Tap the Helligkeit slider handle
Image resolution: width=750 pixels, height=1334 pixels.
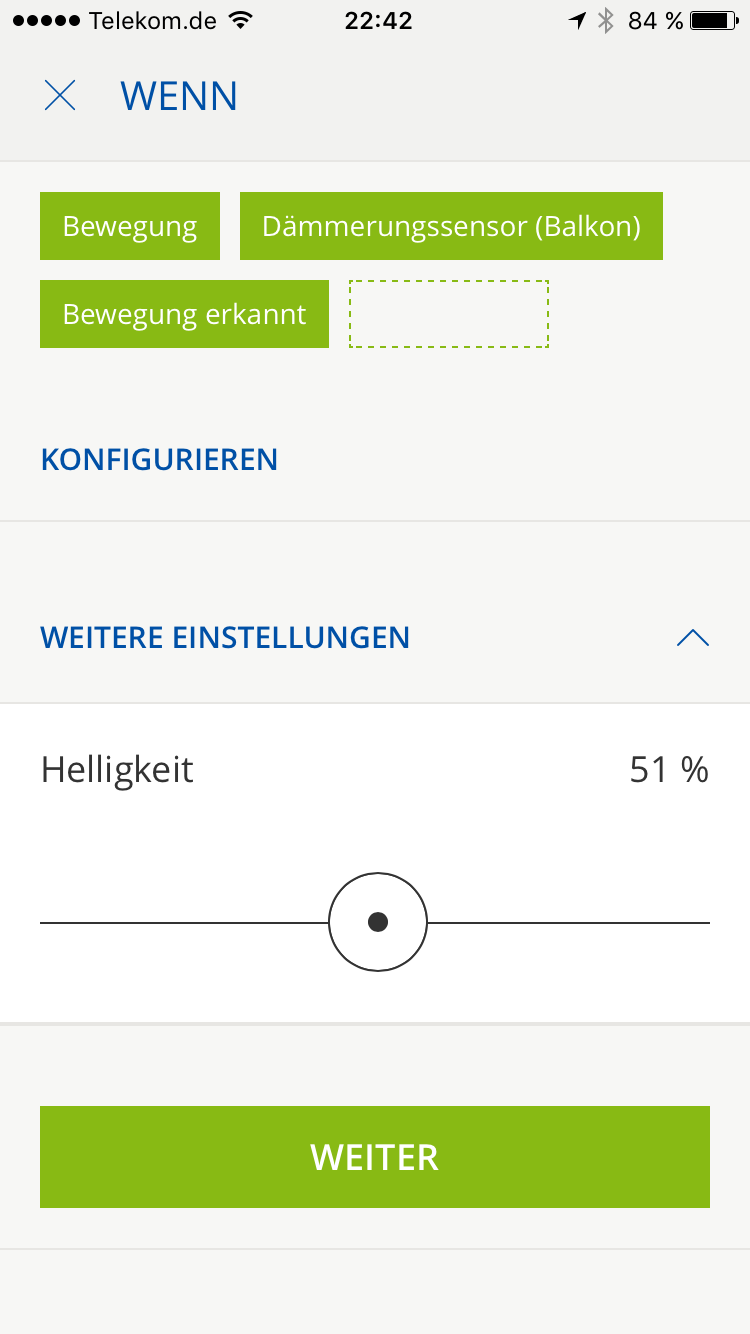tap(378, 922)
